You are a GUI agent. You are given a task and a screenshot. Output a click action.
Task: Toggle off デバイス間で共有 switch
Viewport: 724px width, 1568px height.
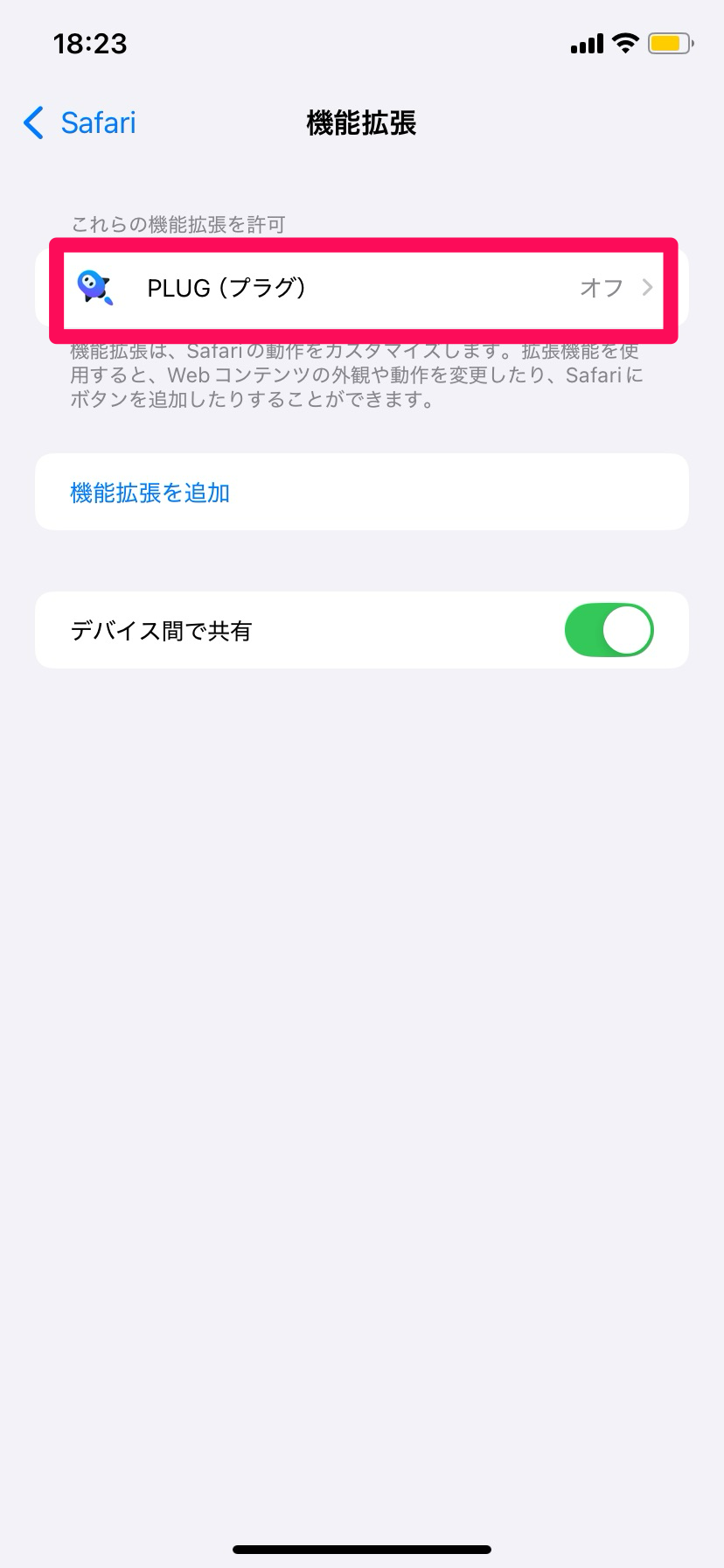coord(609,630)
